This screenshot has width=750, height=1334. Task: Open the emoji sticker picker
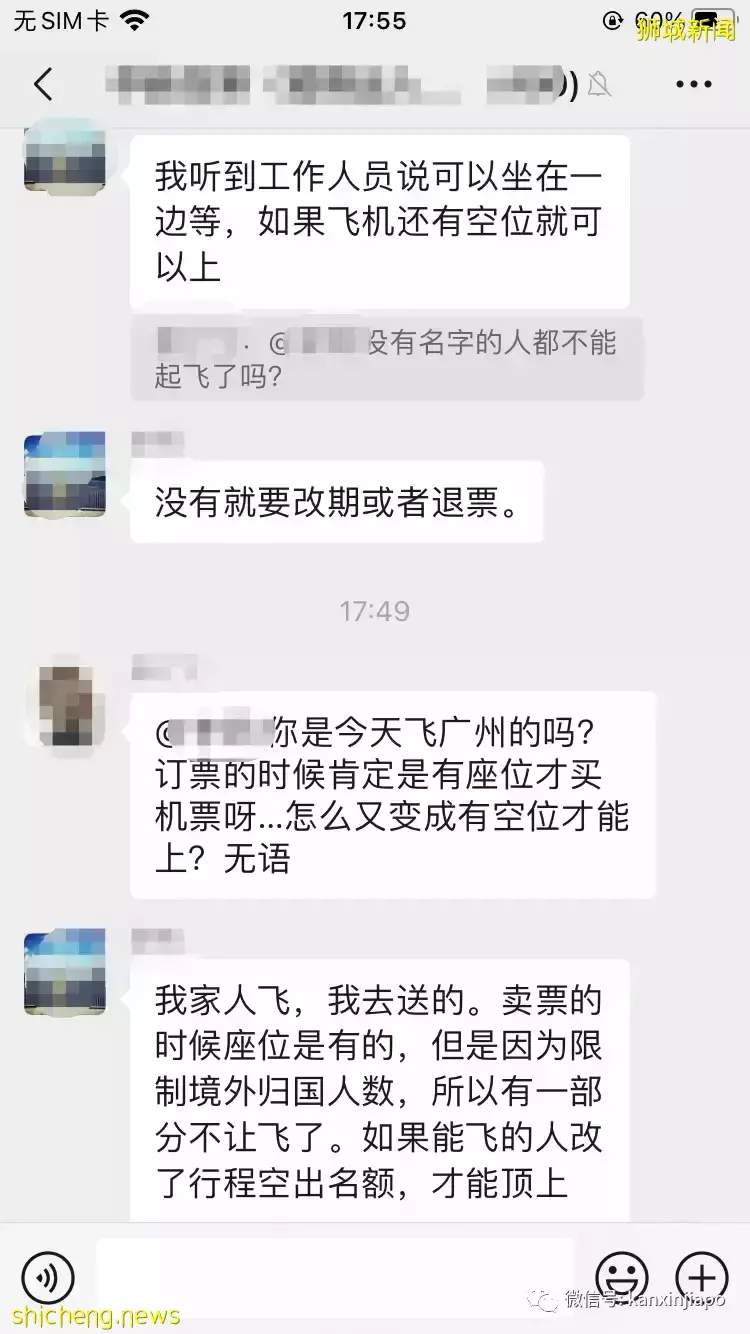click(x=621, y=1277)
